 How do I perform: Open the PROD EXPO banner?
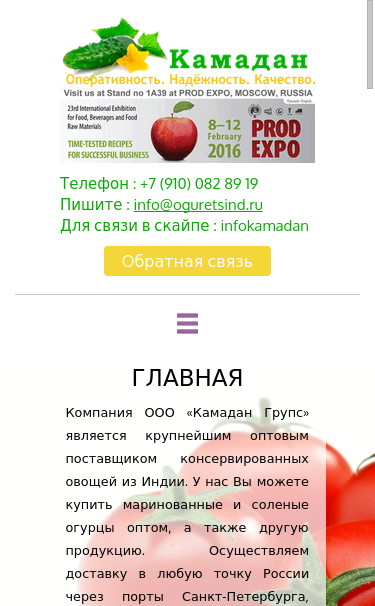pyautogui.click(x=188, y=126)
